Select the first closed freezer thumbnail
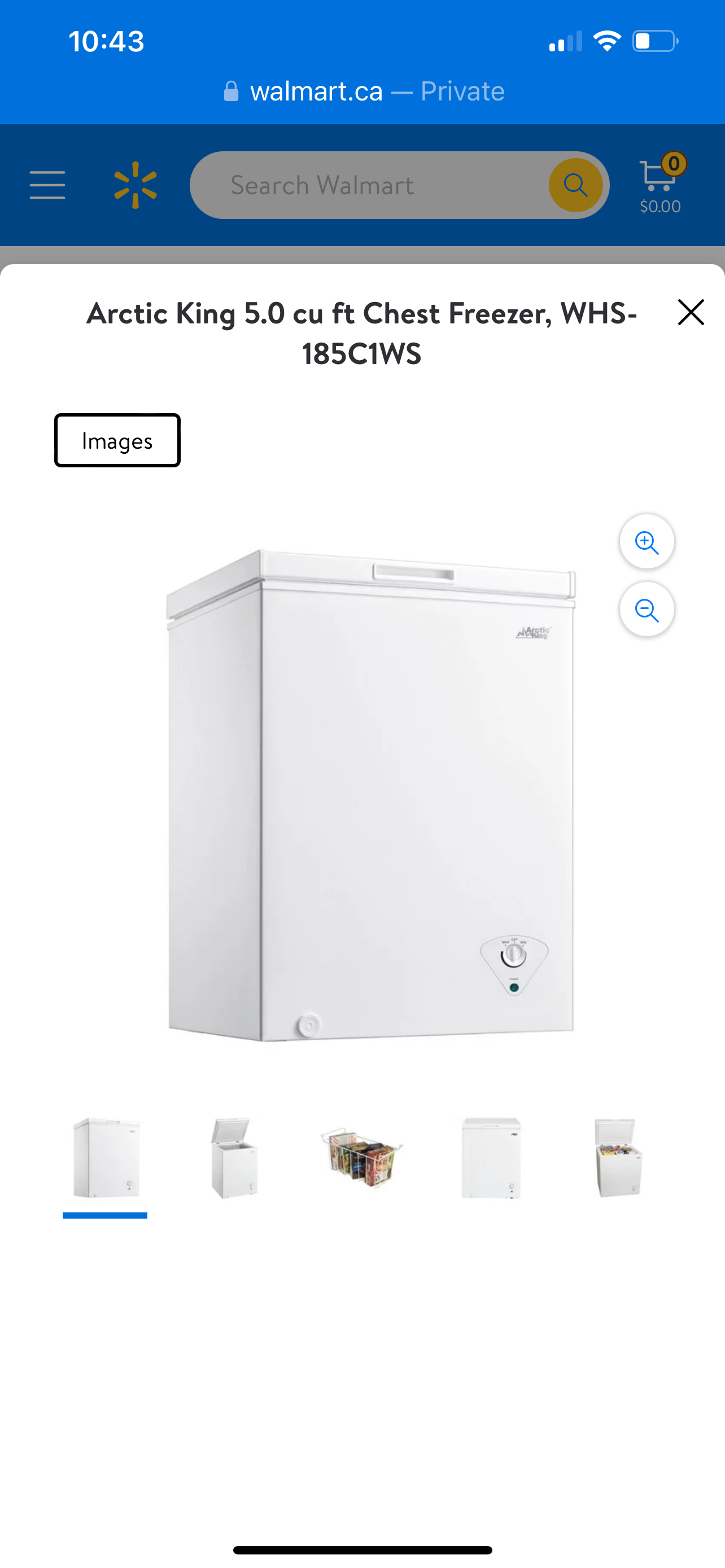The image size is (725, 1568). coord(106,1158)
